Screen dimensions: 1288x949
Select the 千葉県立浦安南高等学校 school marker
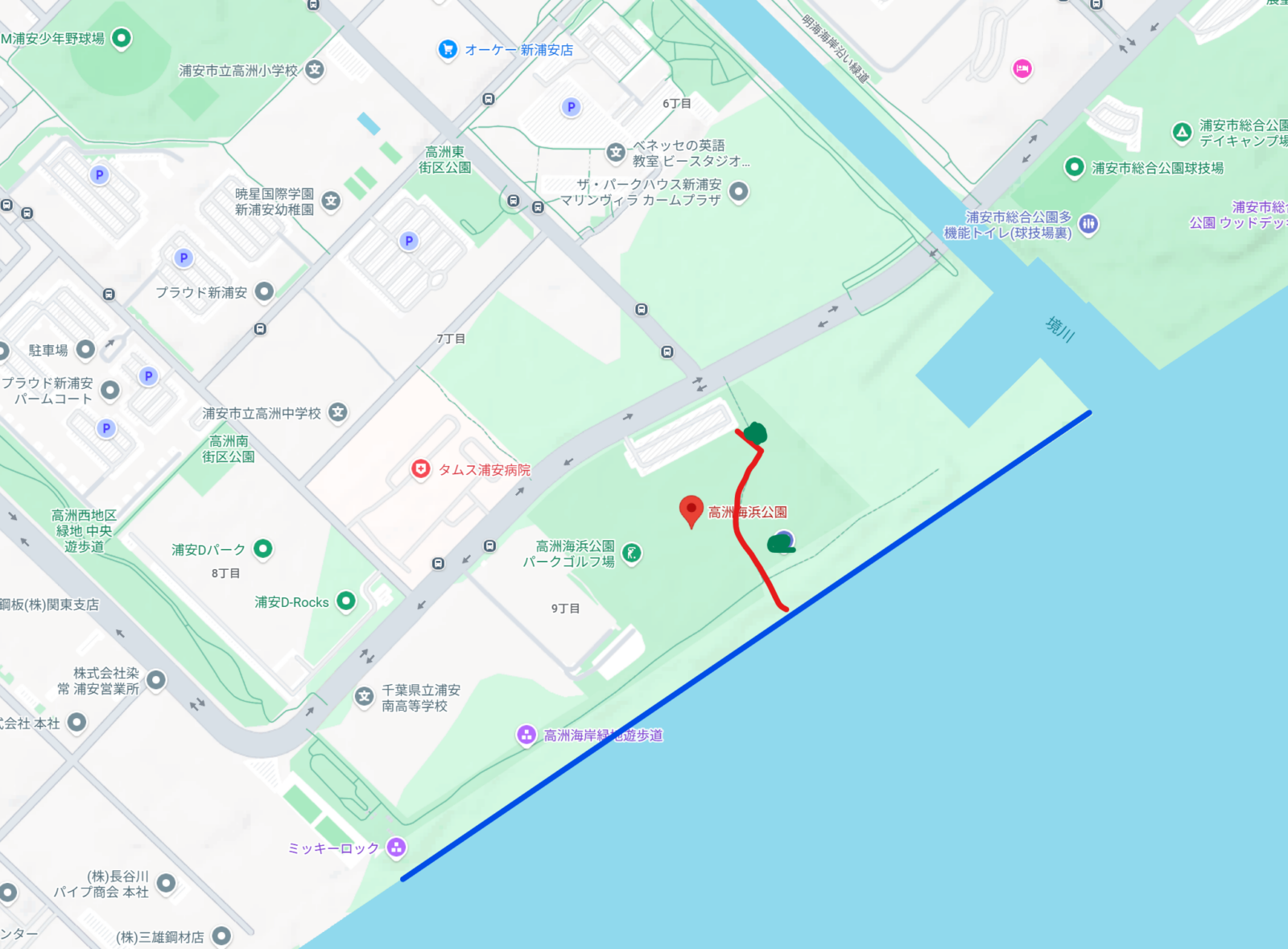coord(365,697)
